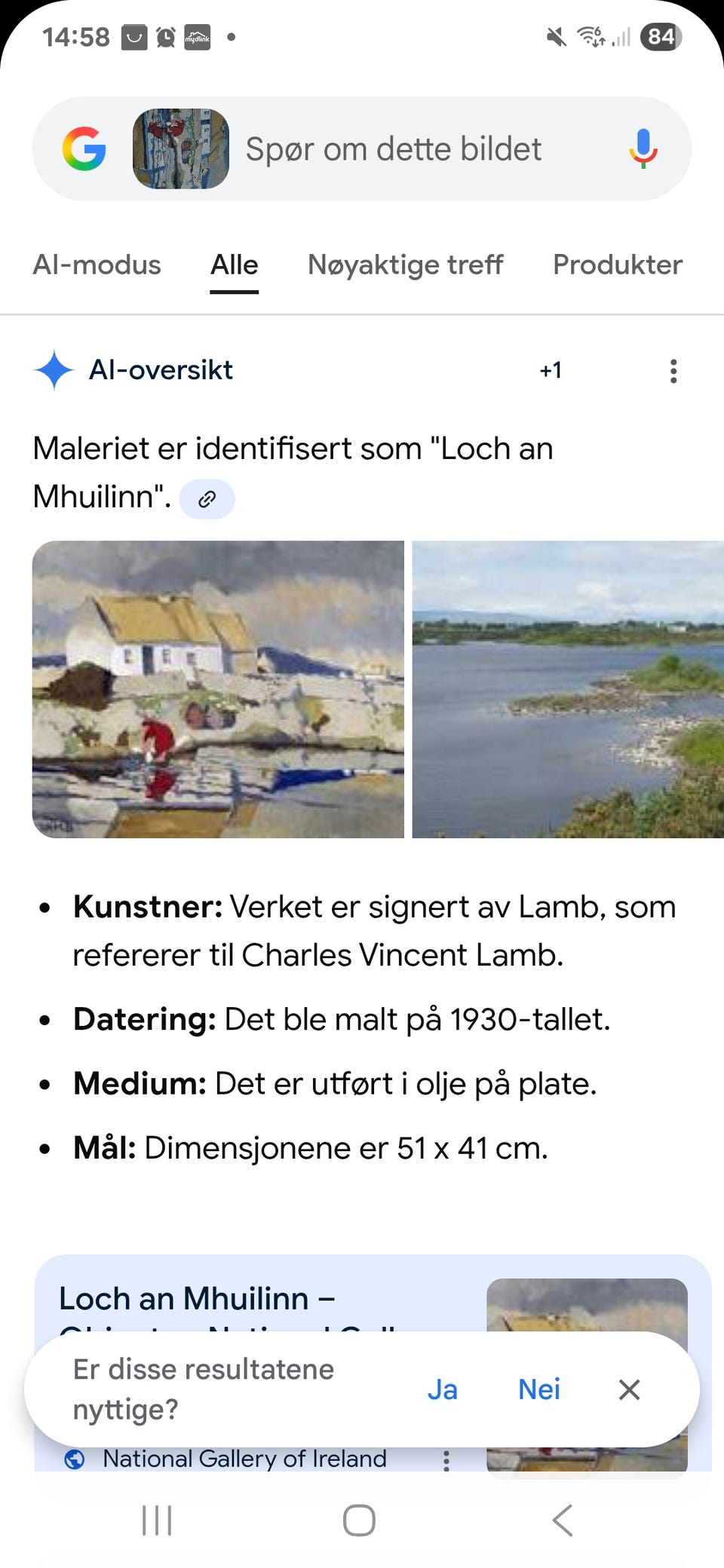This screenshot has height=1568, width=724.
Task: Tap the back navigation arrow
Action: (561, 1521)
